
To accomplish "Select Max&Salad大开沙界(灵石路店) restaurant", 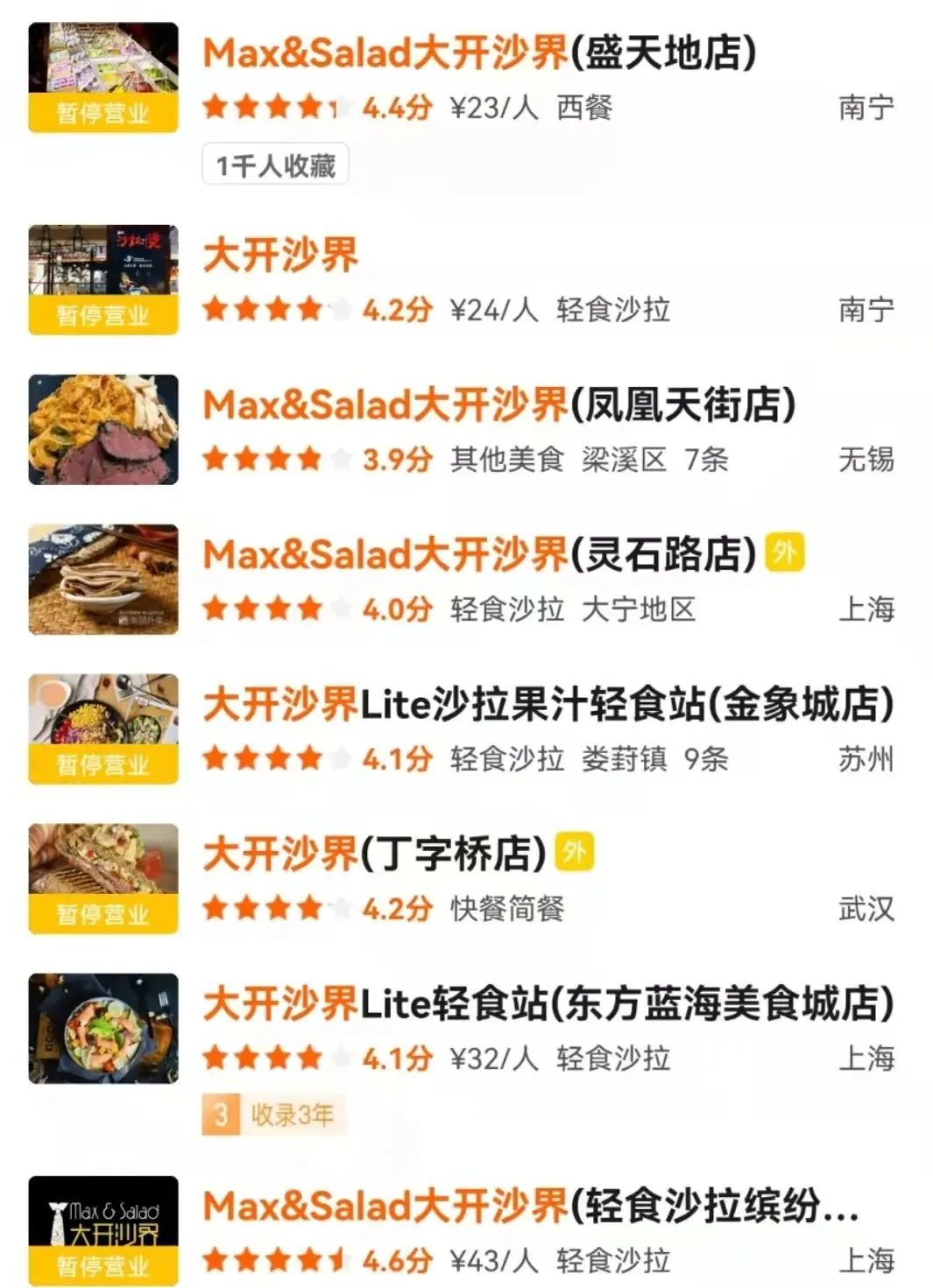I will tap(479, 555).
